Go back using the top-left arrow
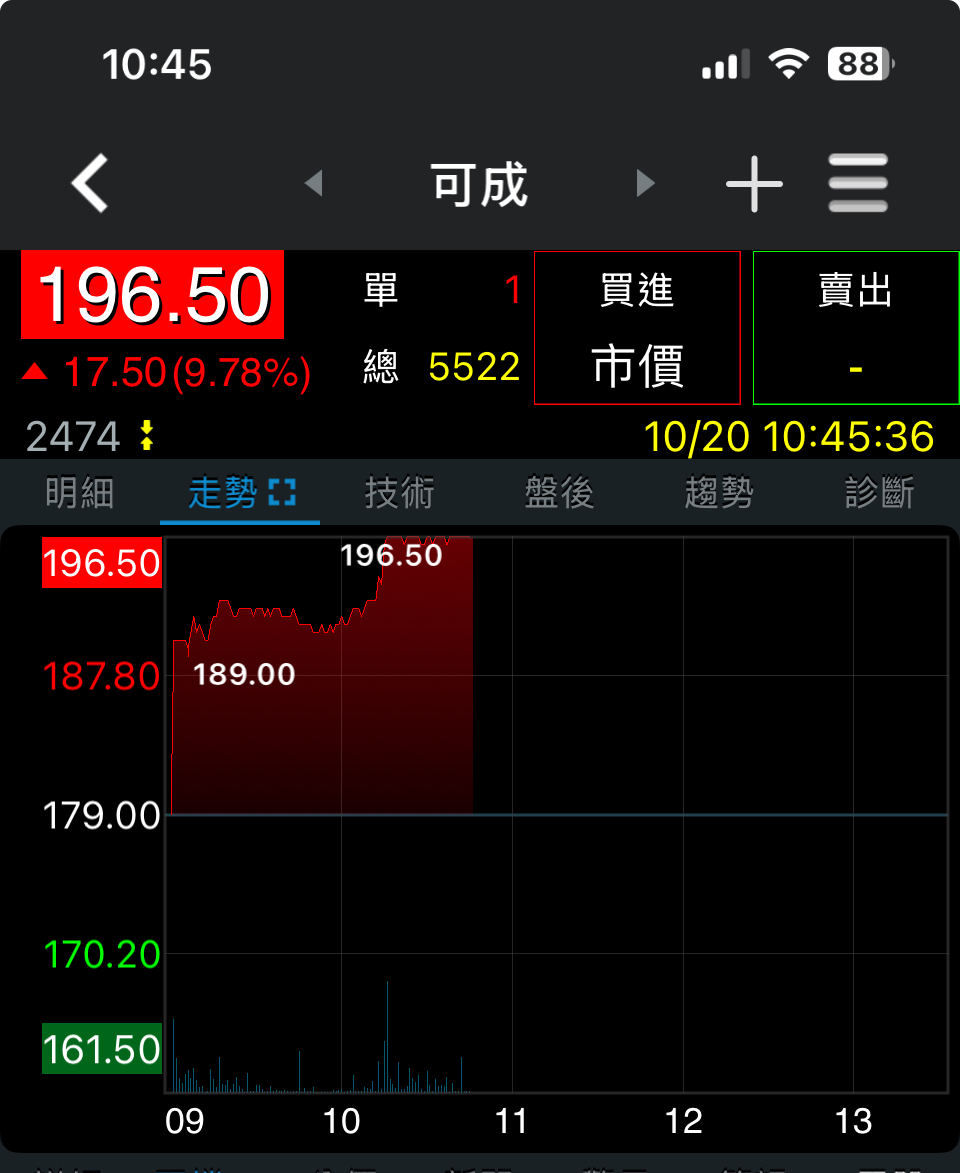 pyautogui.click(x=90, y=184)
